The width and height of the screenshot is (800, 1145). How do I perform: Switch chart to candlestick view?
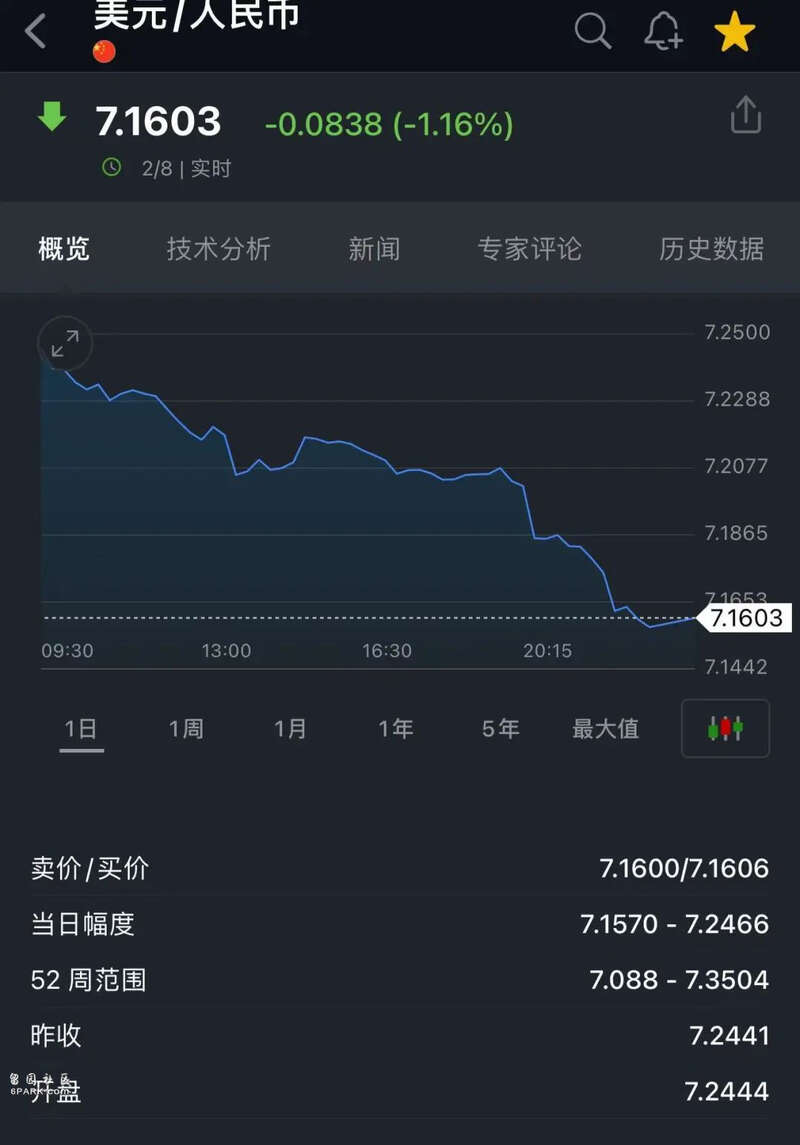click(725, 729)
